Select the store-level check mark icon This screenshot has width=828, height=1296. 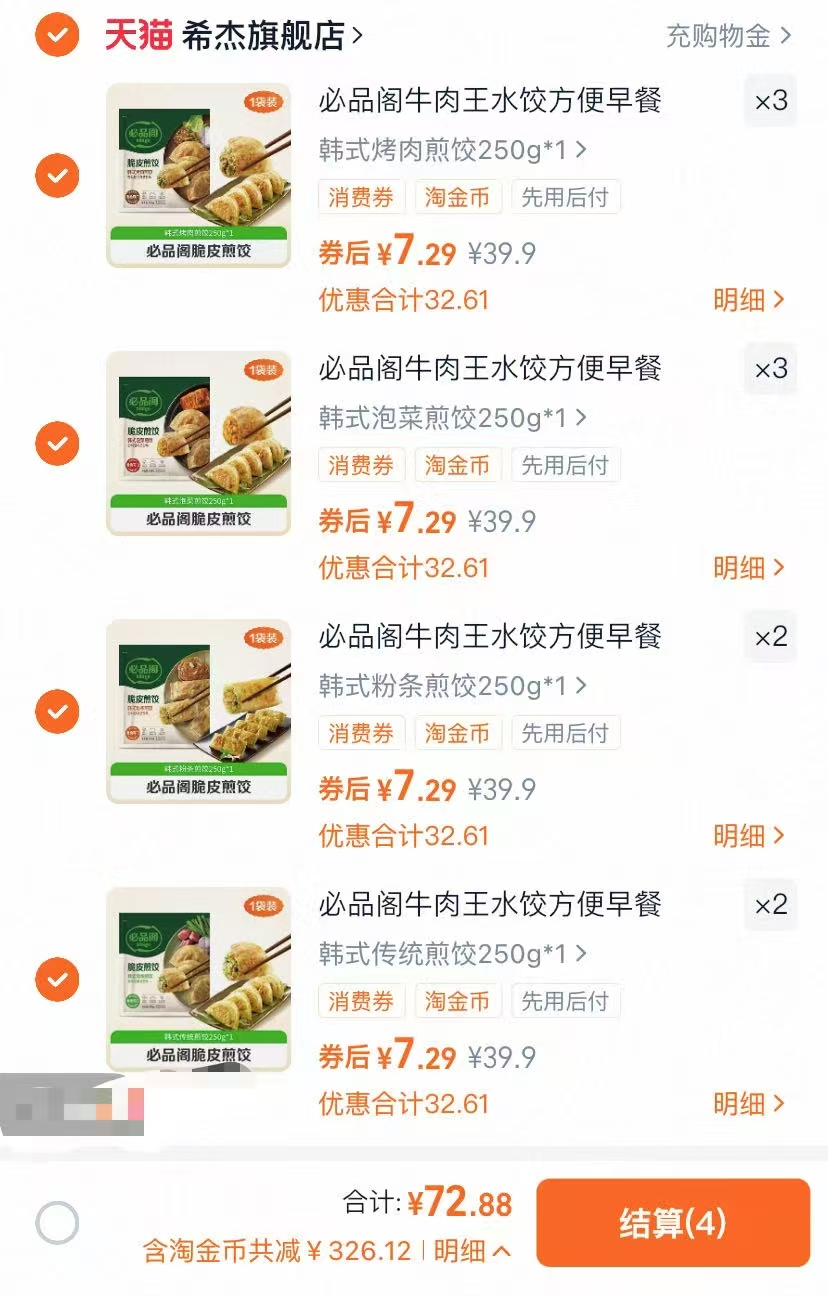click(x=57, y=36)
